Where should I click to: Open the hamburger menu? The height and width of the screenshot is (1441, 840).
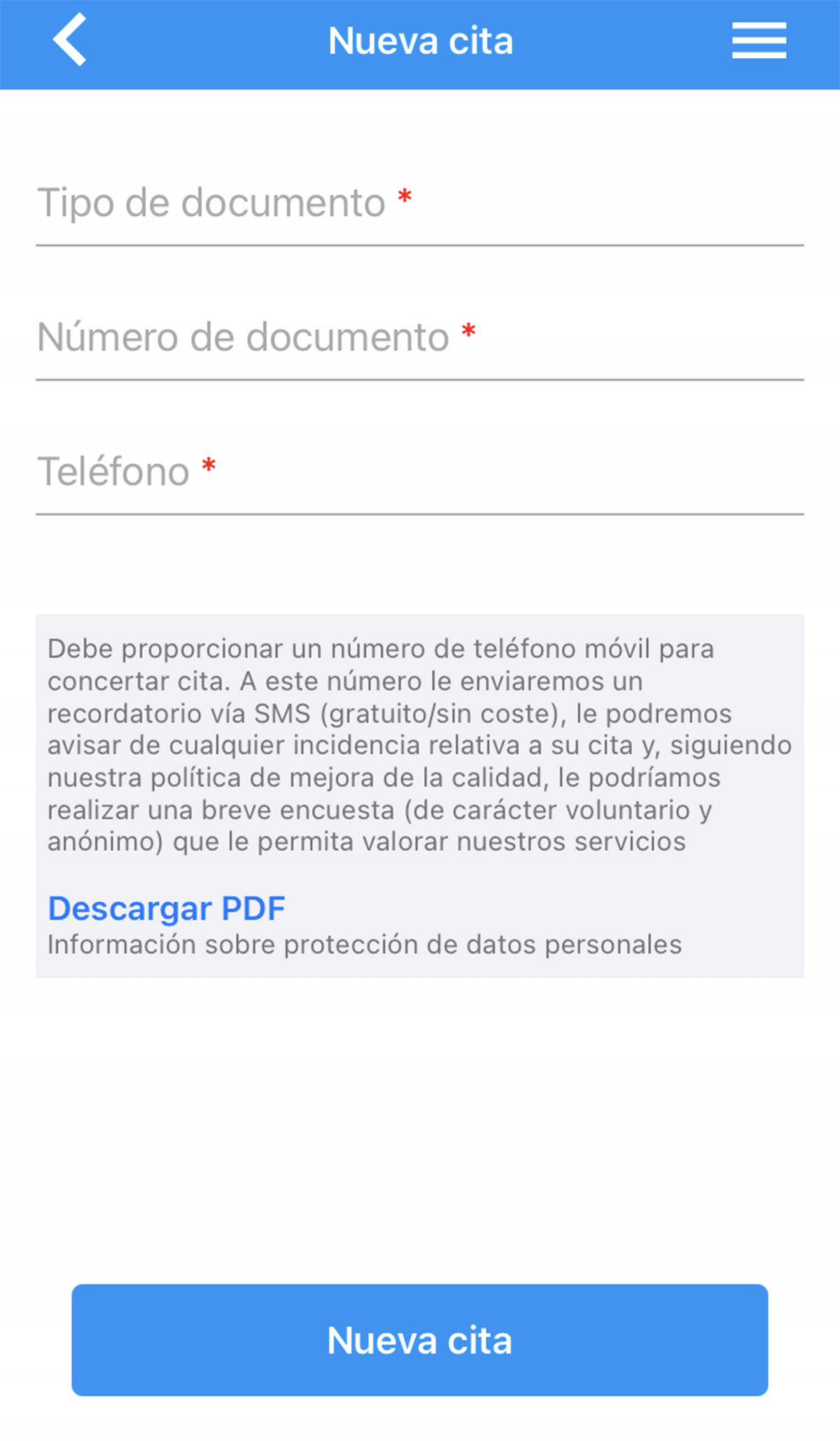(759, 41)
